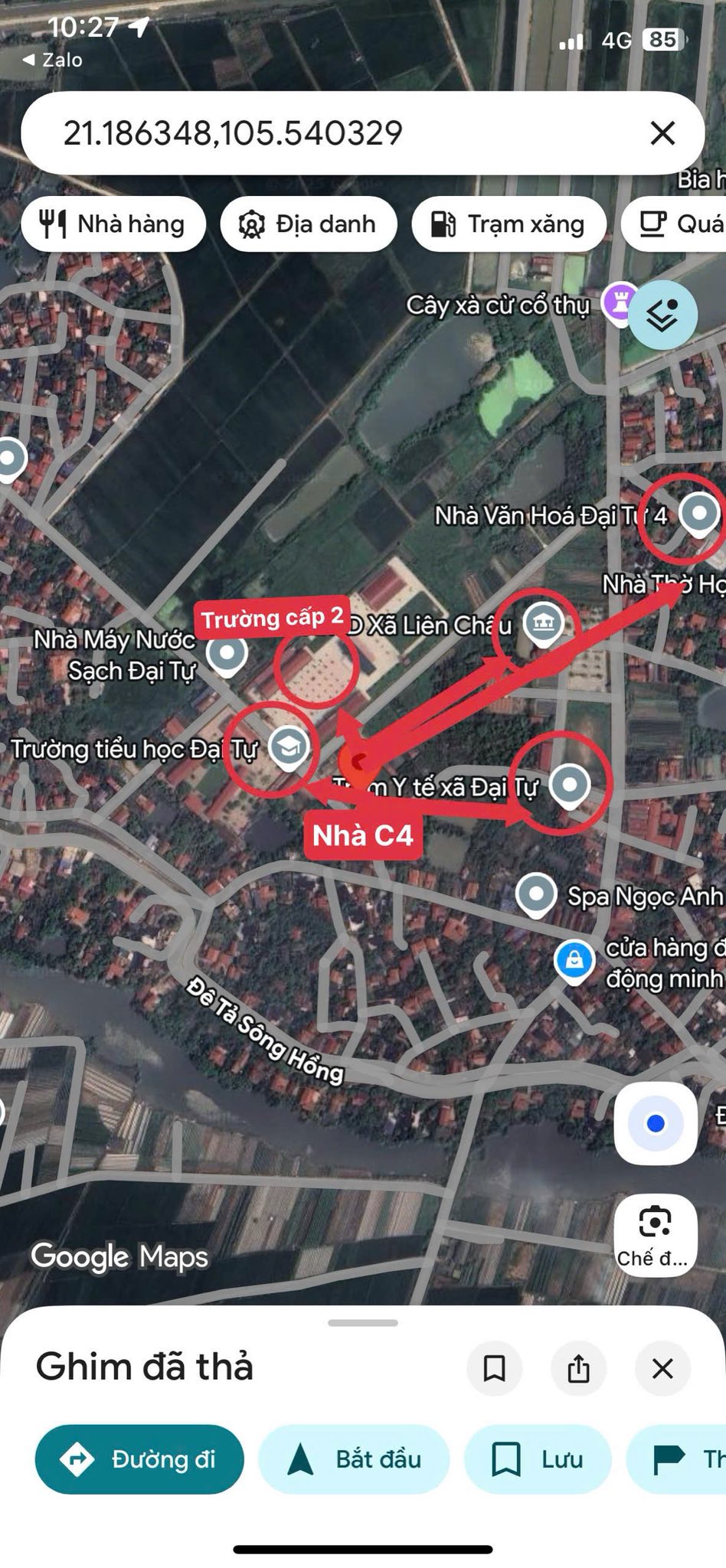Tap the share icon for Ghim đã thả
726x1568 pixels.
(579, 1367)
